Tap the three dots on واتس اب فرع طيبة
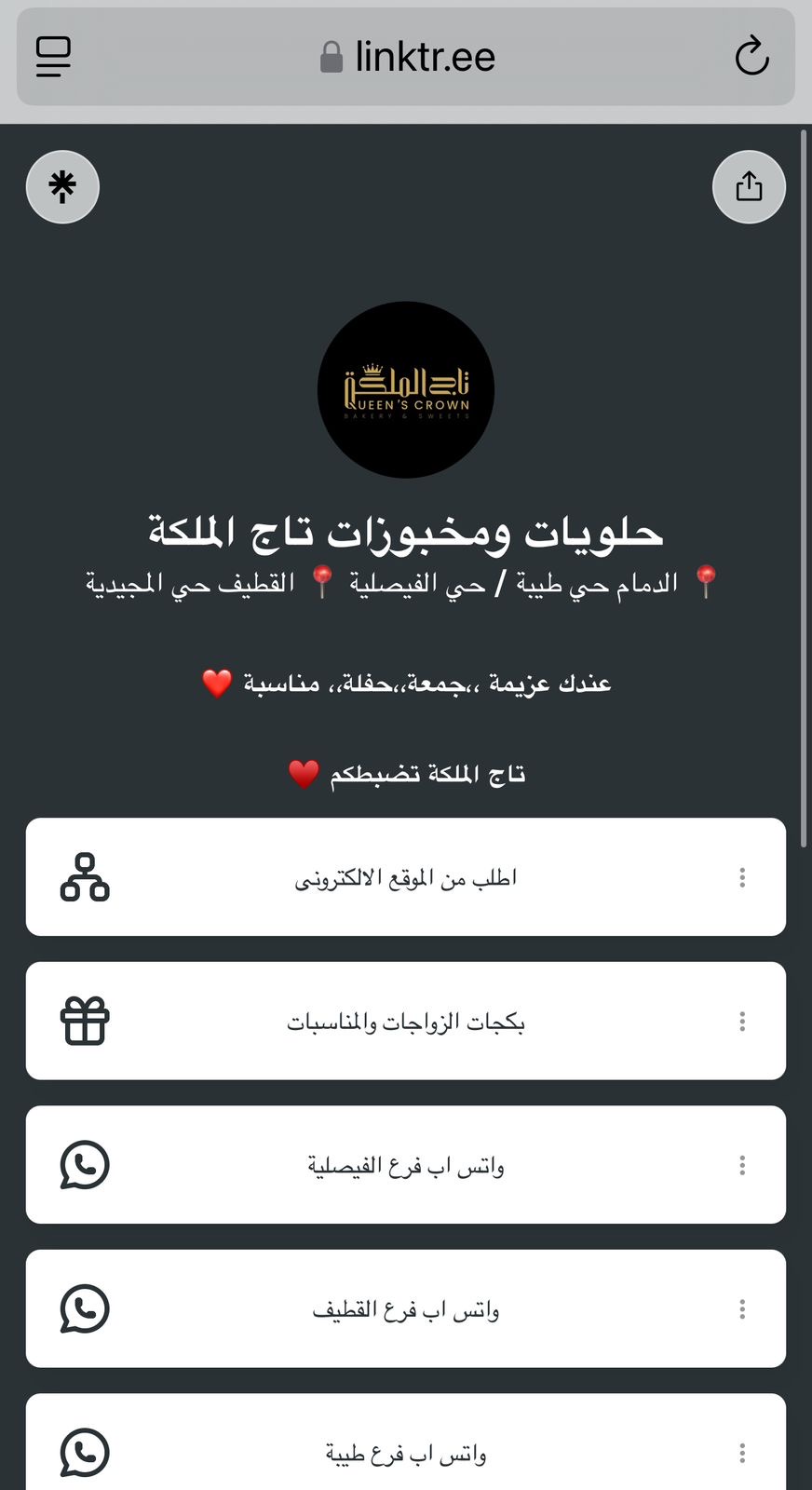 click(742, 1453)
